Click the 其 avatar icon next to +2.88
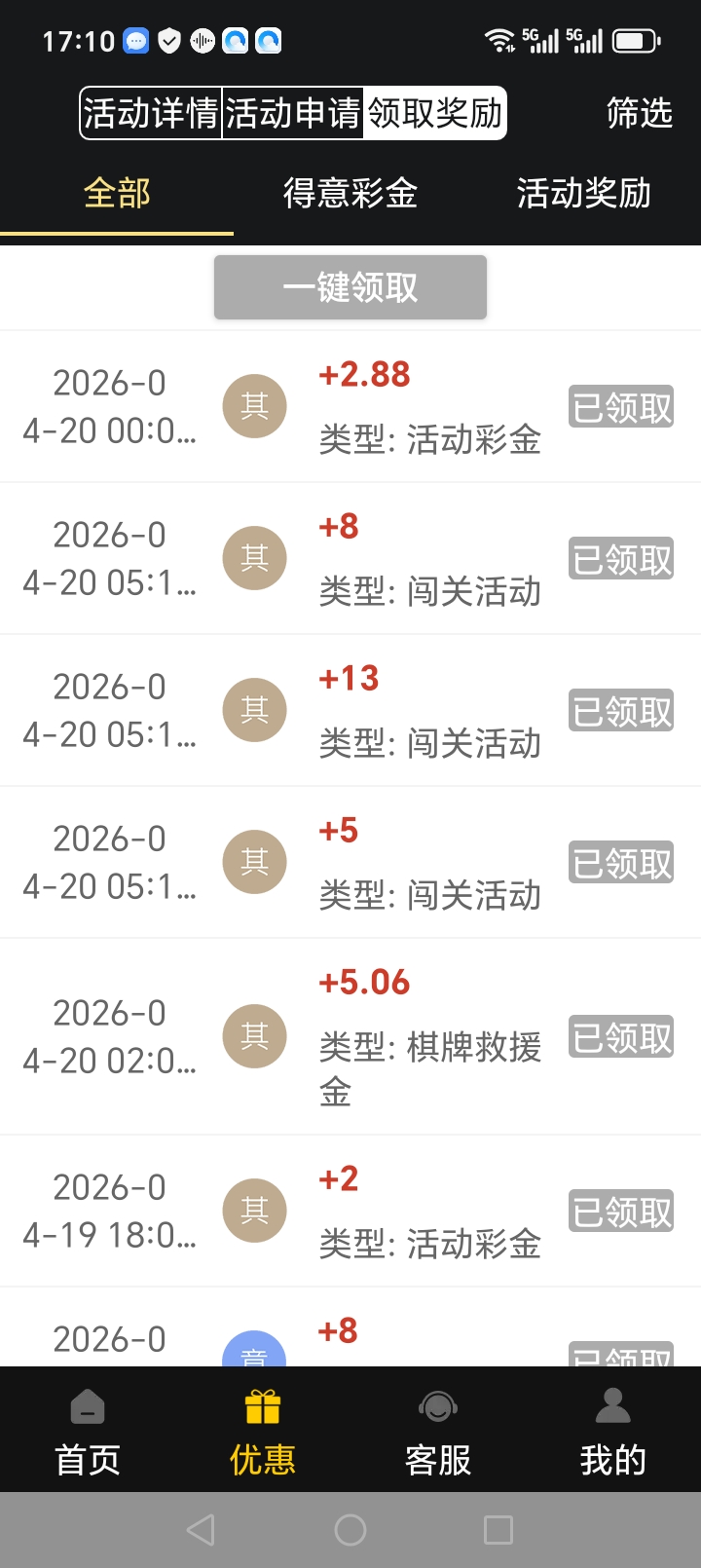This screenshot has width=701, height=1568. point(254,406)
